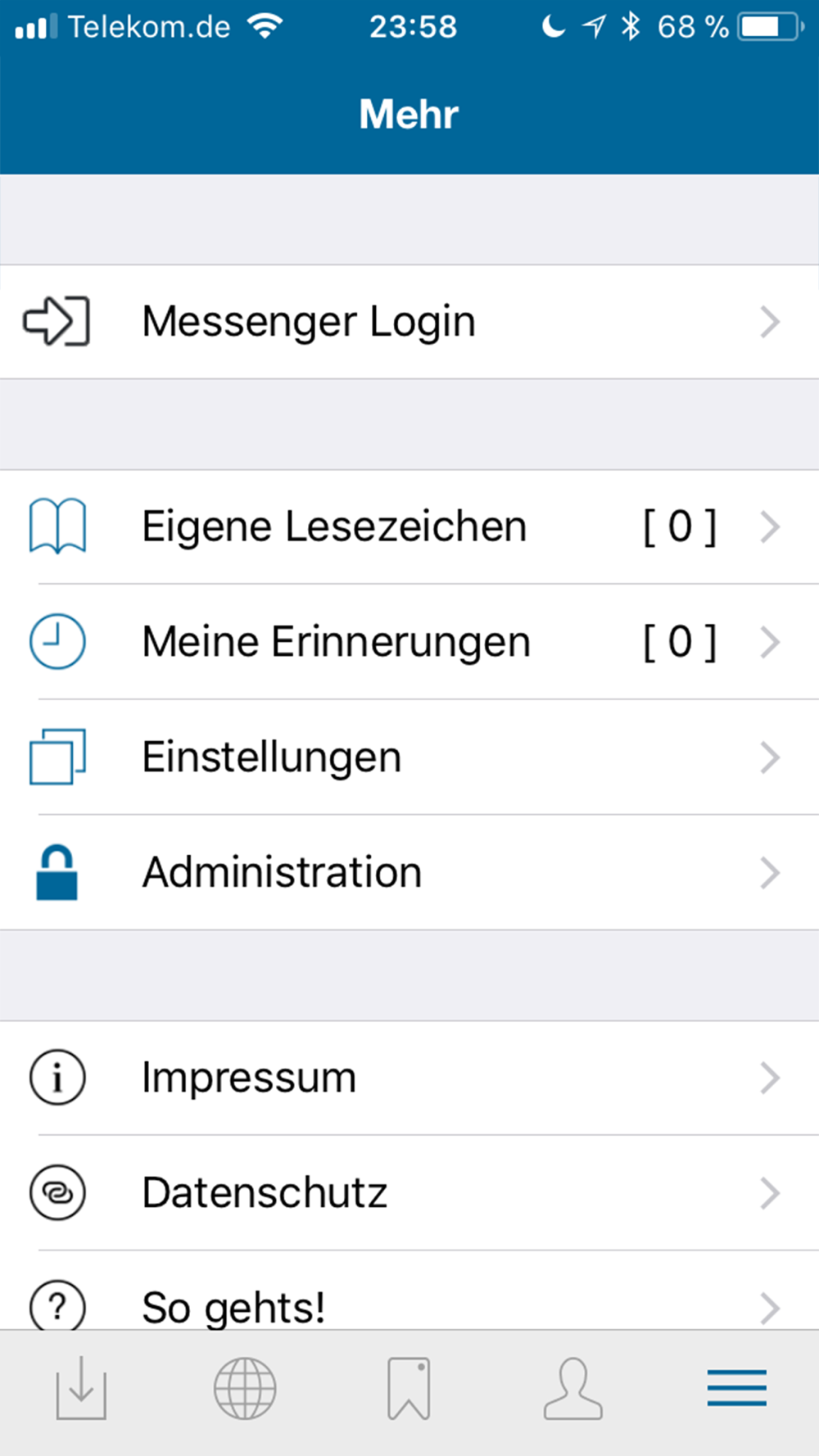
Task: Select the hamburger Mehr tab
Action: click(x=737, y=1388)
